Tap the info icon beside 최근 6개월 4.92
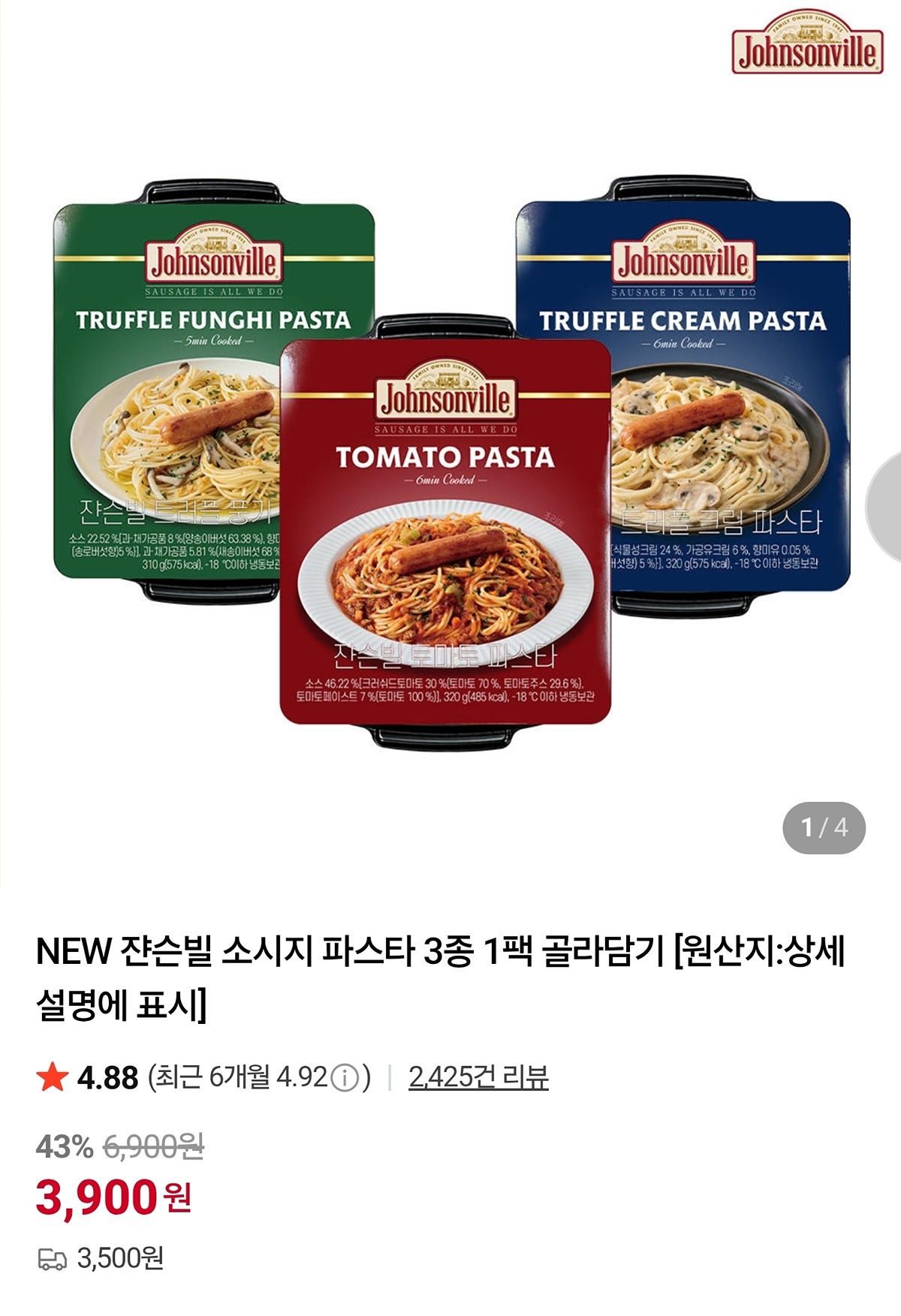The image size is (901, 1316). (x=345, y=1079)
